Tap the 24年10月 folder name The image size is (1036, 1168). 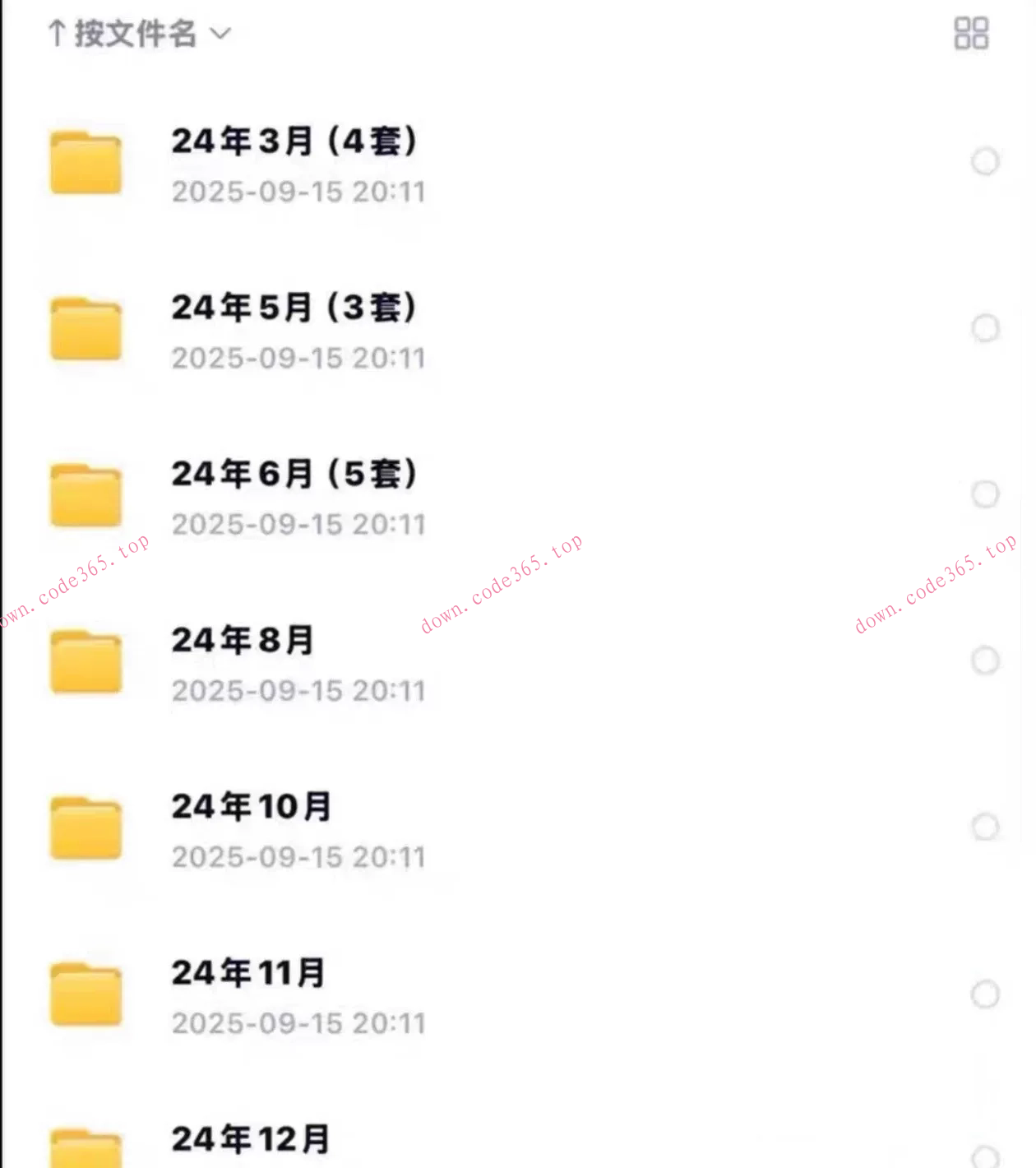pos(251,807)
